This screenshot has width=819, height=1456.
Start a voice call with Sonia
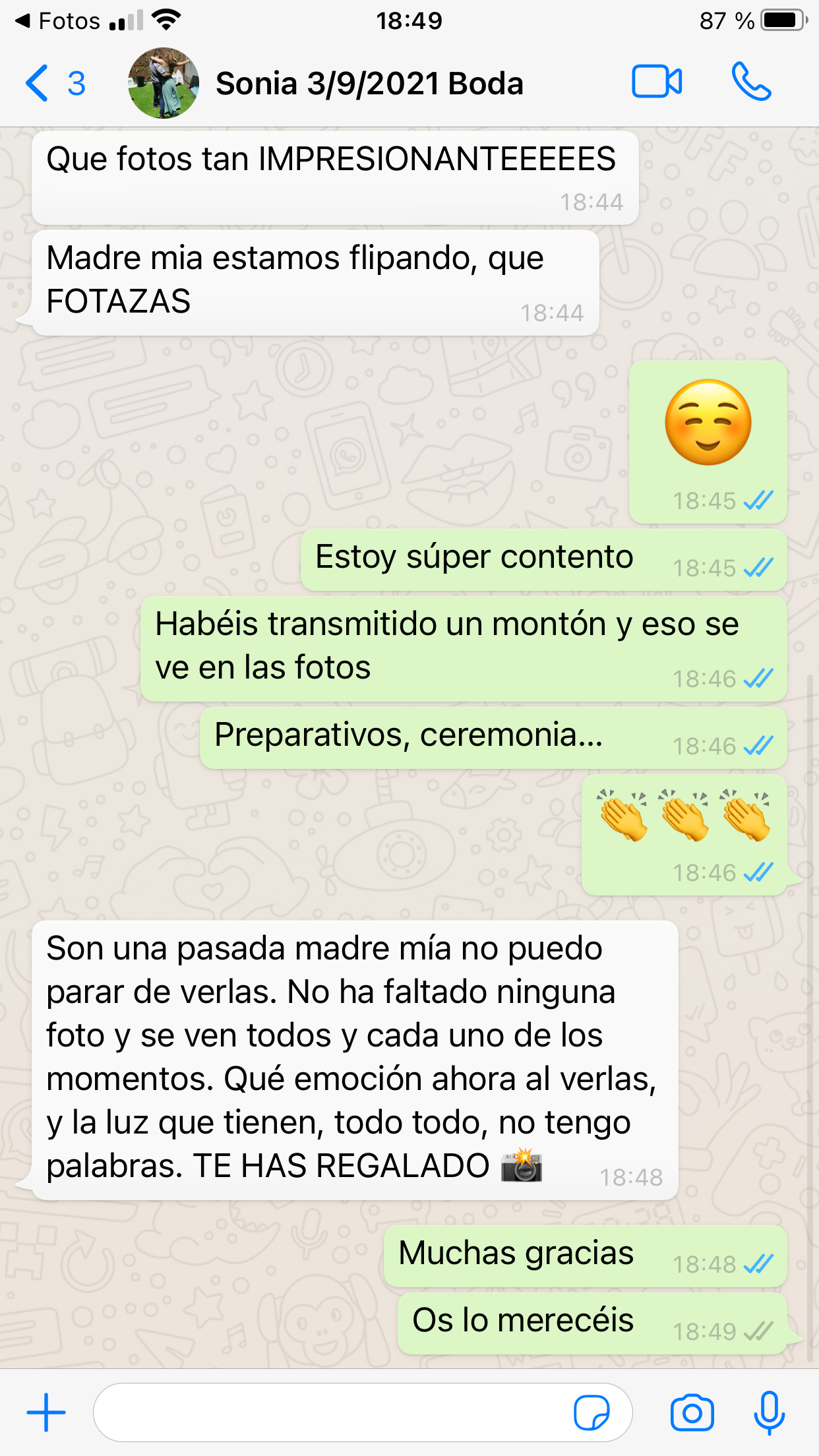coord(751,82)
